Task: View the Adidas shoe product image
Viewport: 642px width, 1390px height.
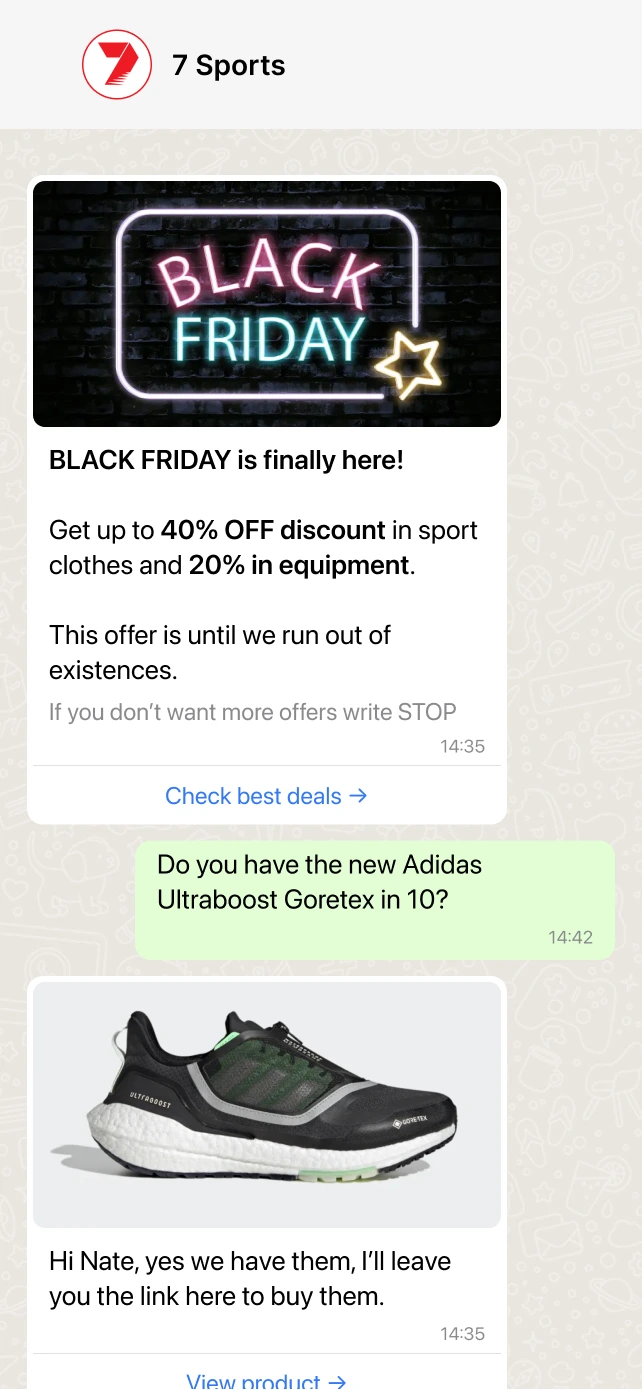Action: (267, 1104)
